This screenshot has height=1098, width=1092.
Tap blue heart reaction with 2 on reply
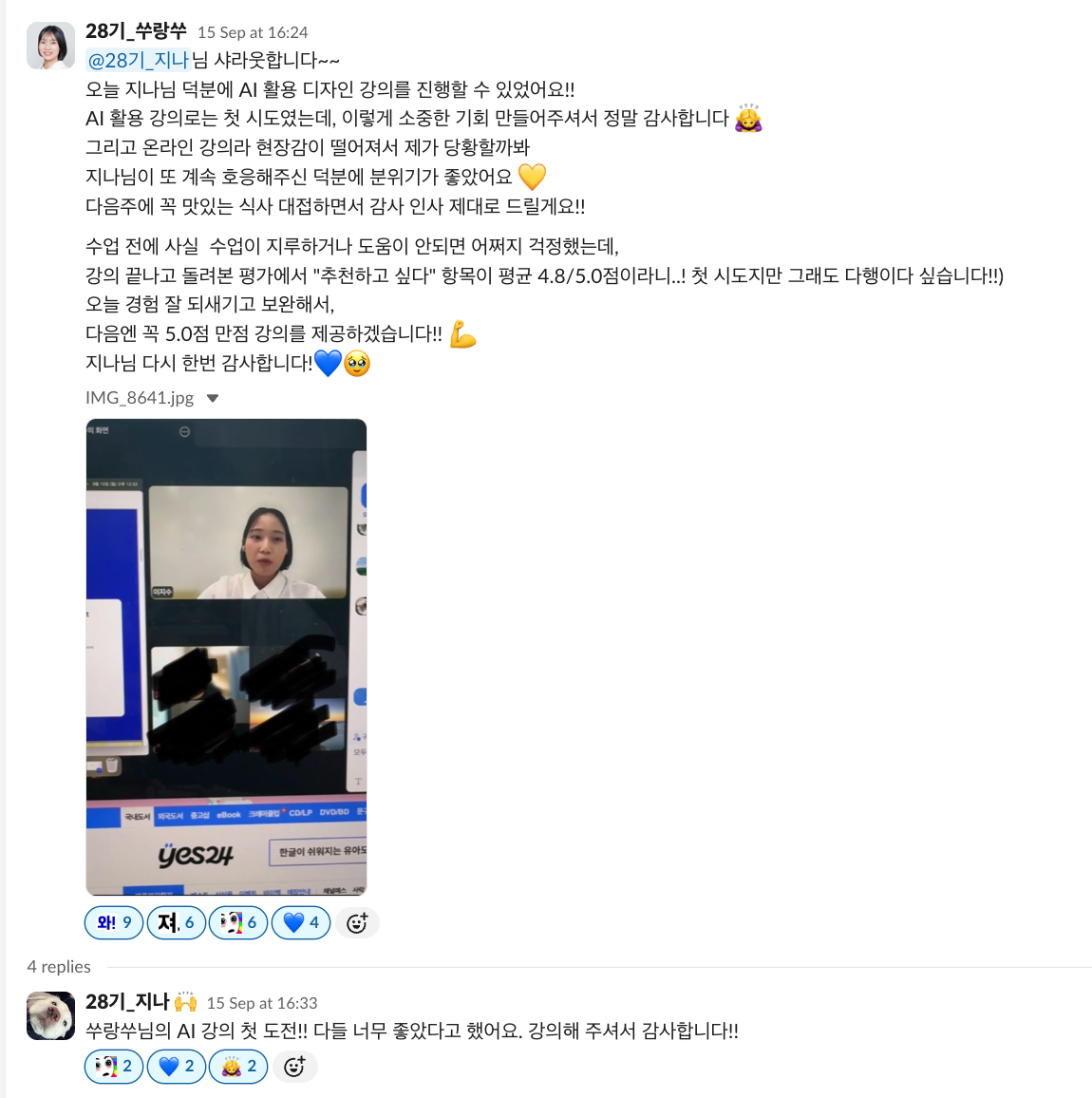pos(177,1067)
